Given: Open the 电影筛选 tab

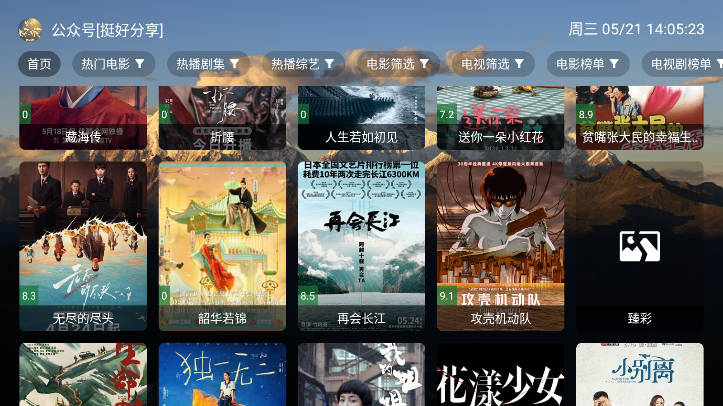Looking at the screenshot, I should pyautogui.click(x=397, y=64).
